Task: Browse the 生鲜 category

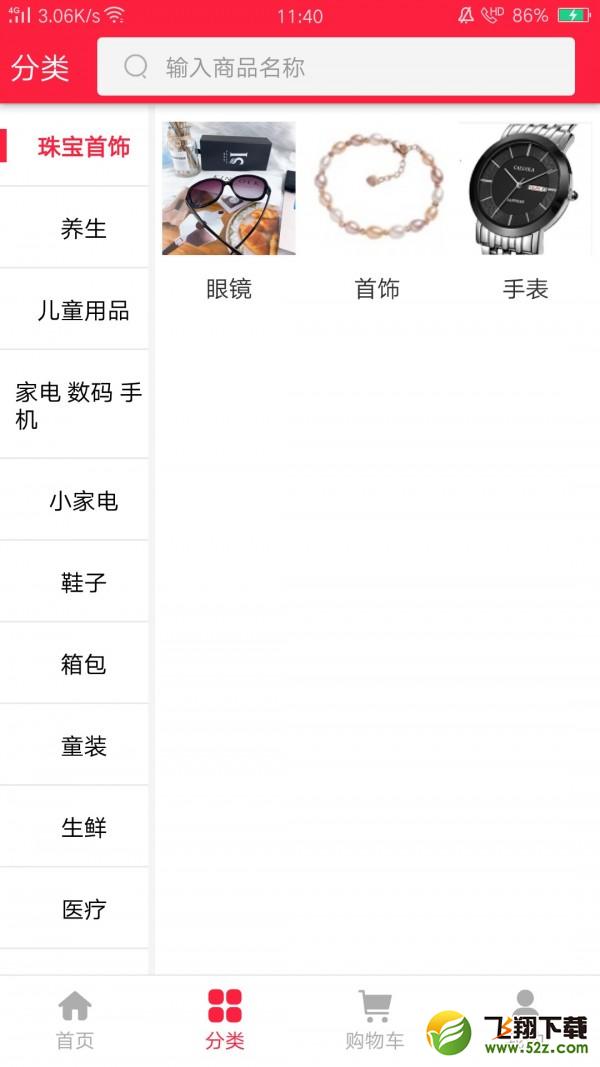Action: [x=84, y=829]
